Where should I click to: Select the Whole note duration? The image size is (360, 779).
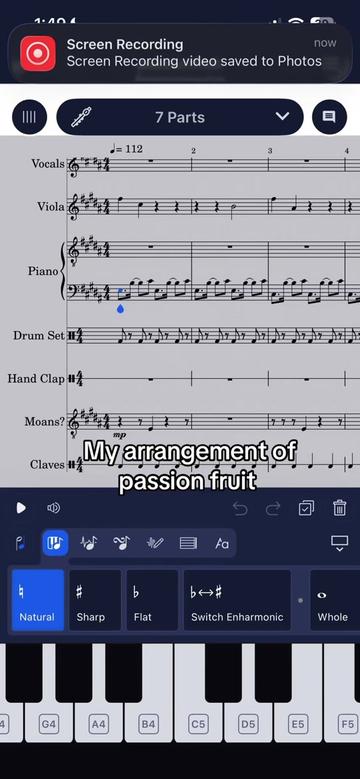click(335, 600)
